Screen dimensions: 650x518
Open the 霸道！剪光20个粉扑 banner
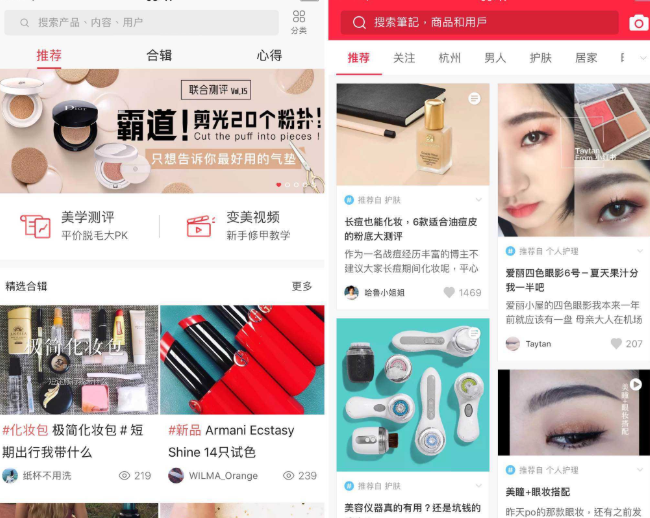[x=162, y=131]
